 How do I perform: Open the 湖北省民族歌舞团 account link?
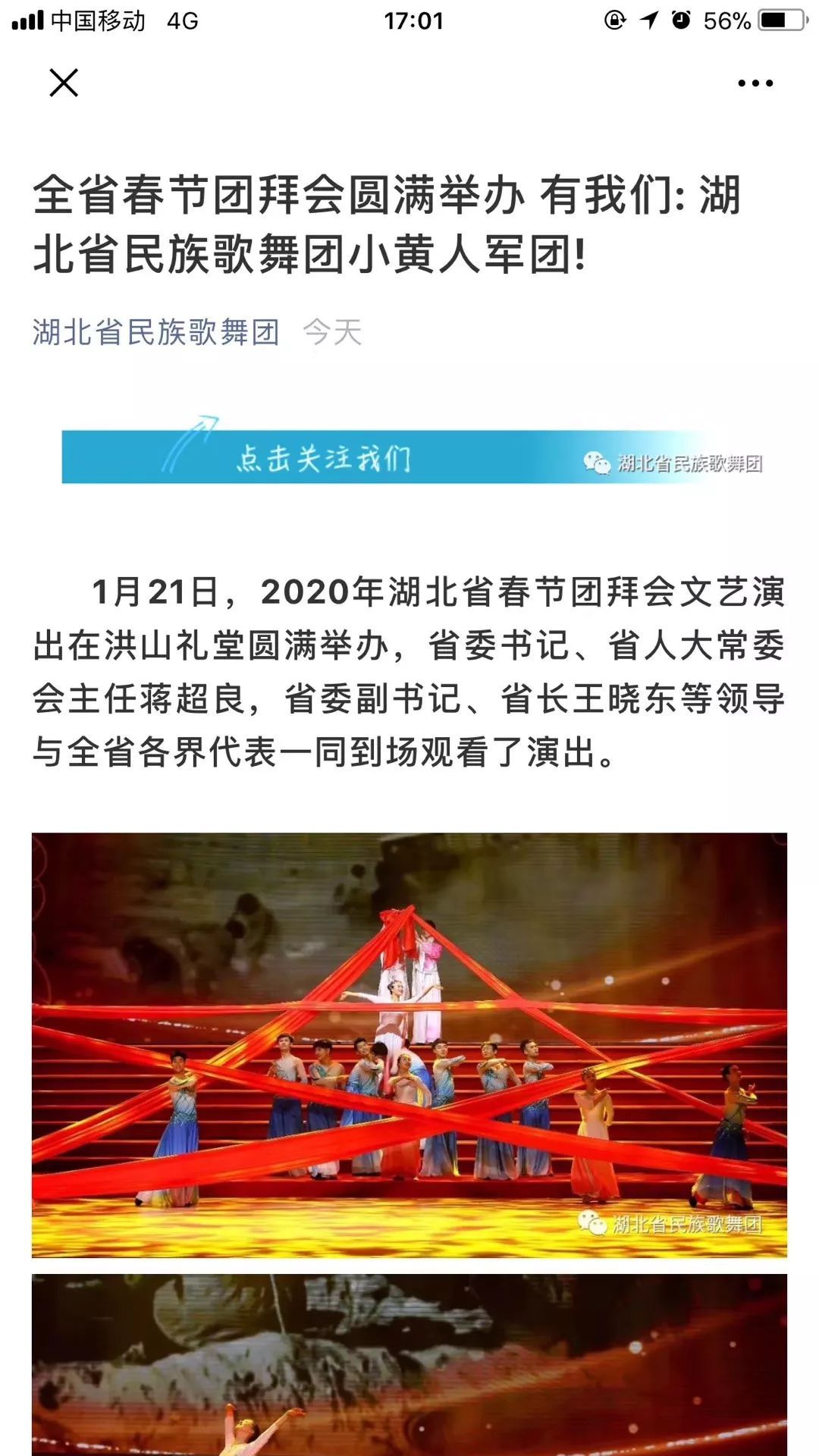point(156,332)
